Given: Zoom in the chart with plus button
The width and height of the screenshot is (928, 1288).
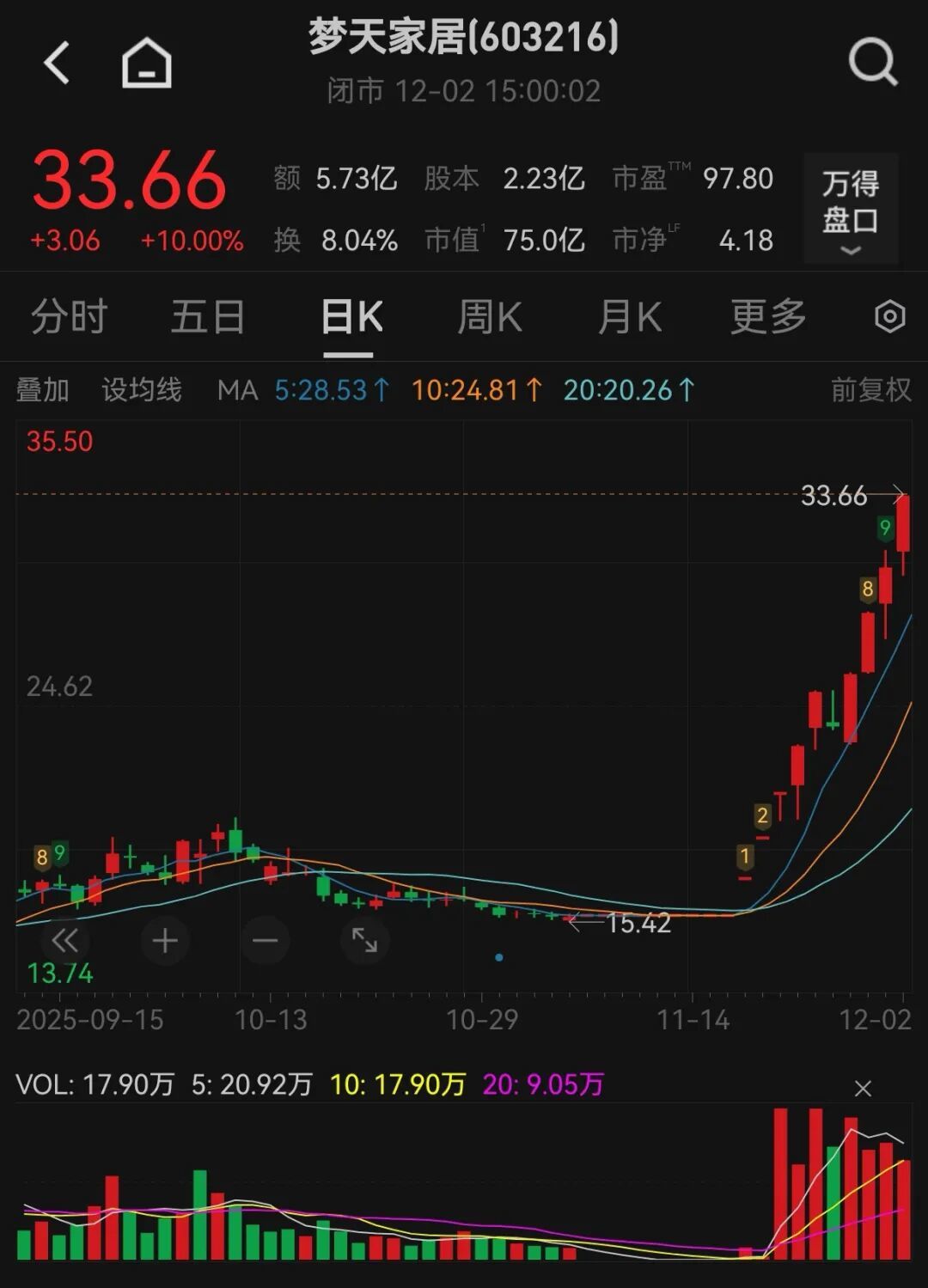Looking at the screenshot, I should point(165,941).
